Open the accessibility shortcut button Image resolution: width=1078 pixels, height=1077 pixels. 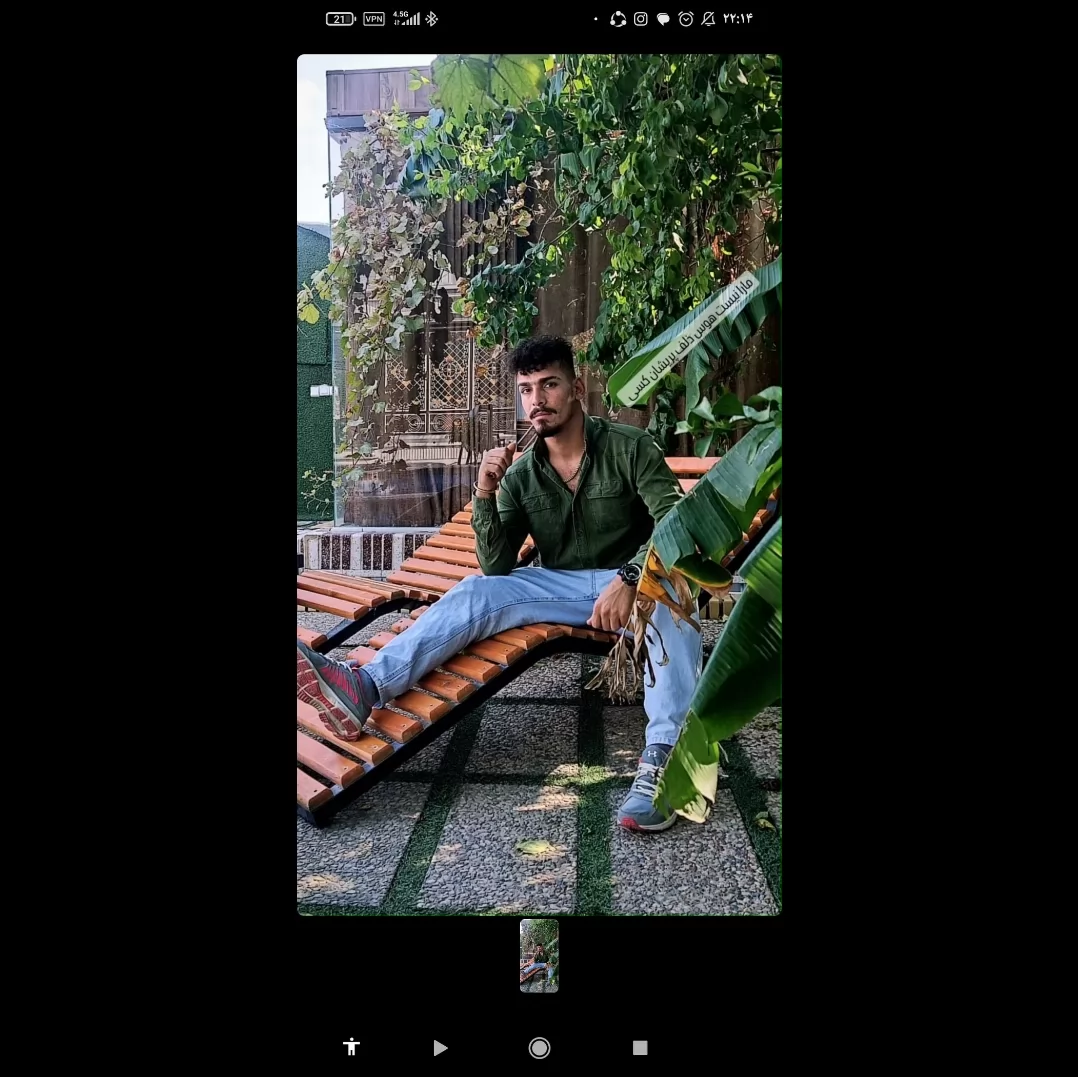click(351, 1047)
